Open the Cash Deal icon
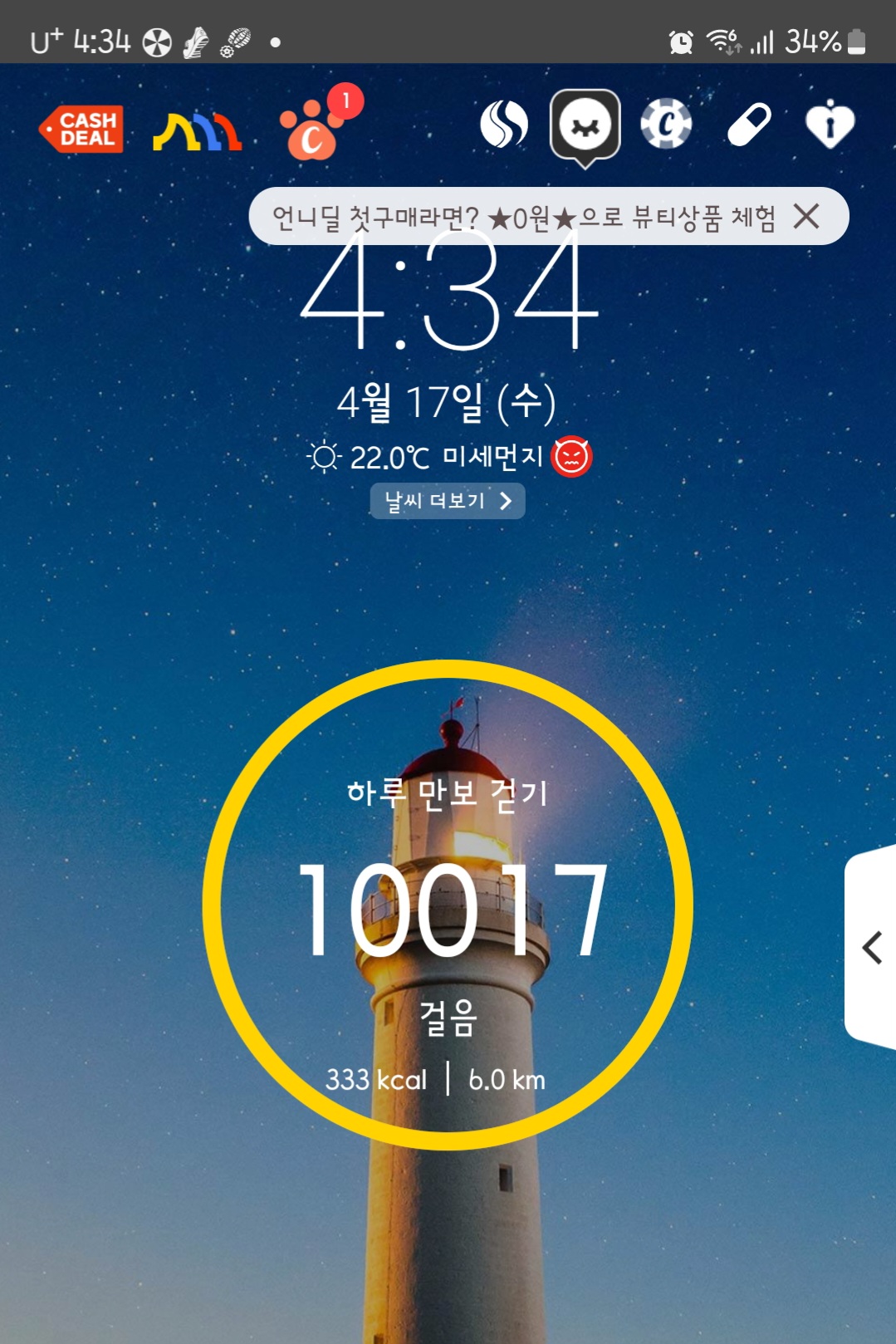 81,129
